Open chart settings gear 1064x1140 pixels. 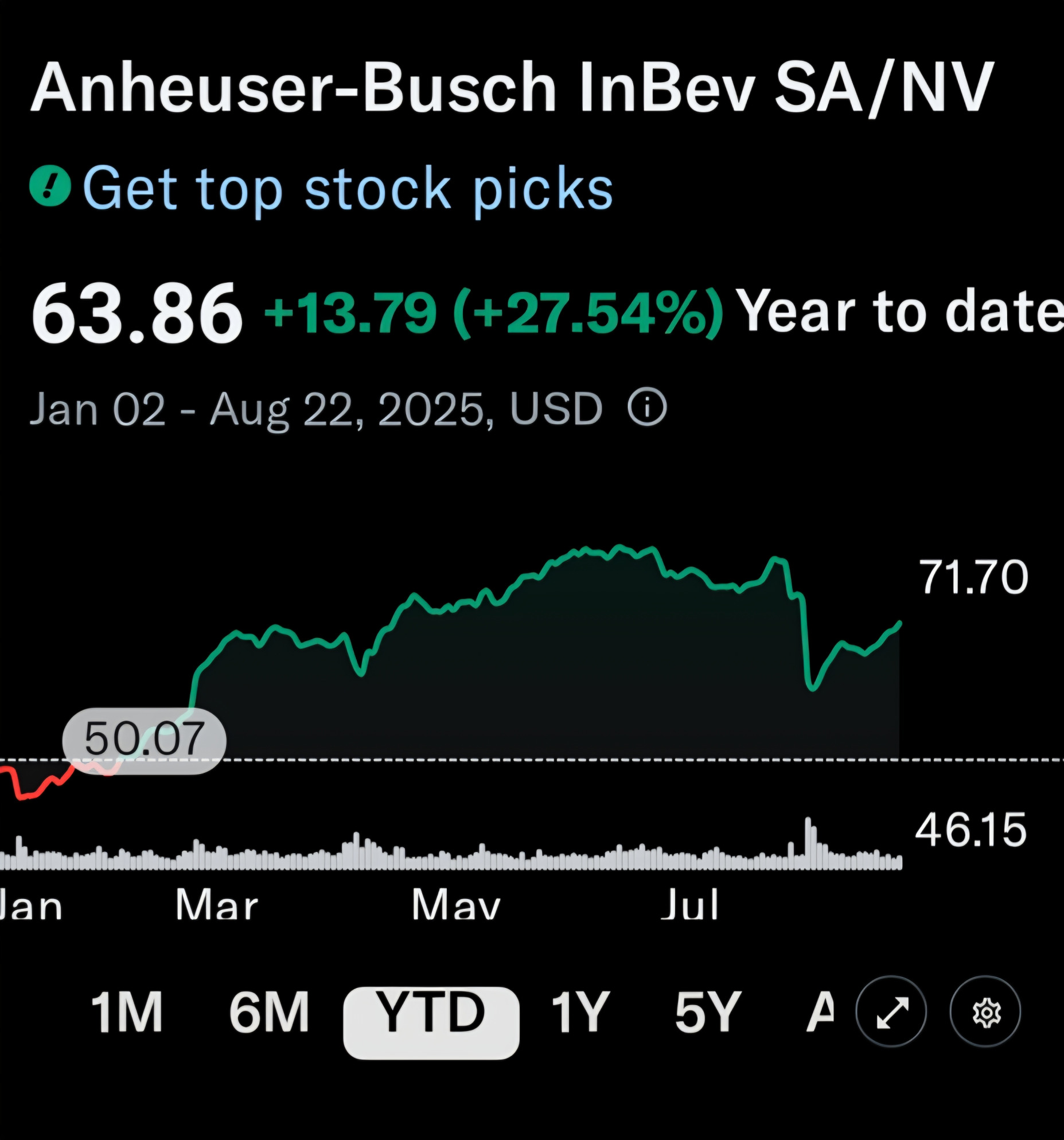pyautogui.click(x=985, y=1011)
